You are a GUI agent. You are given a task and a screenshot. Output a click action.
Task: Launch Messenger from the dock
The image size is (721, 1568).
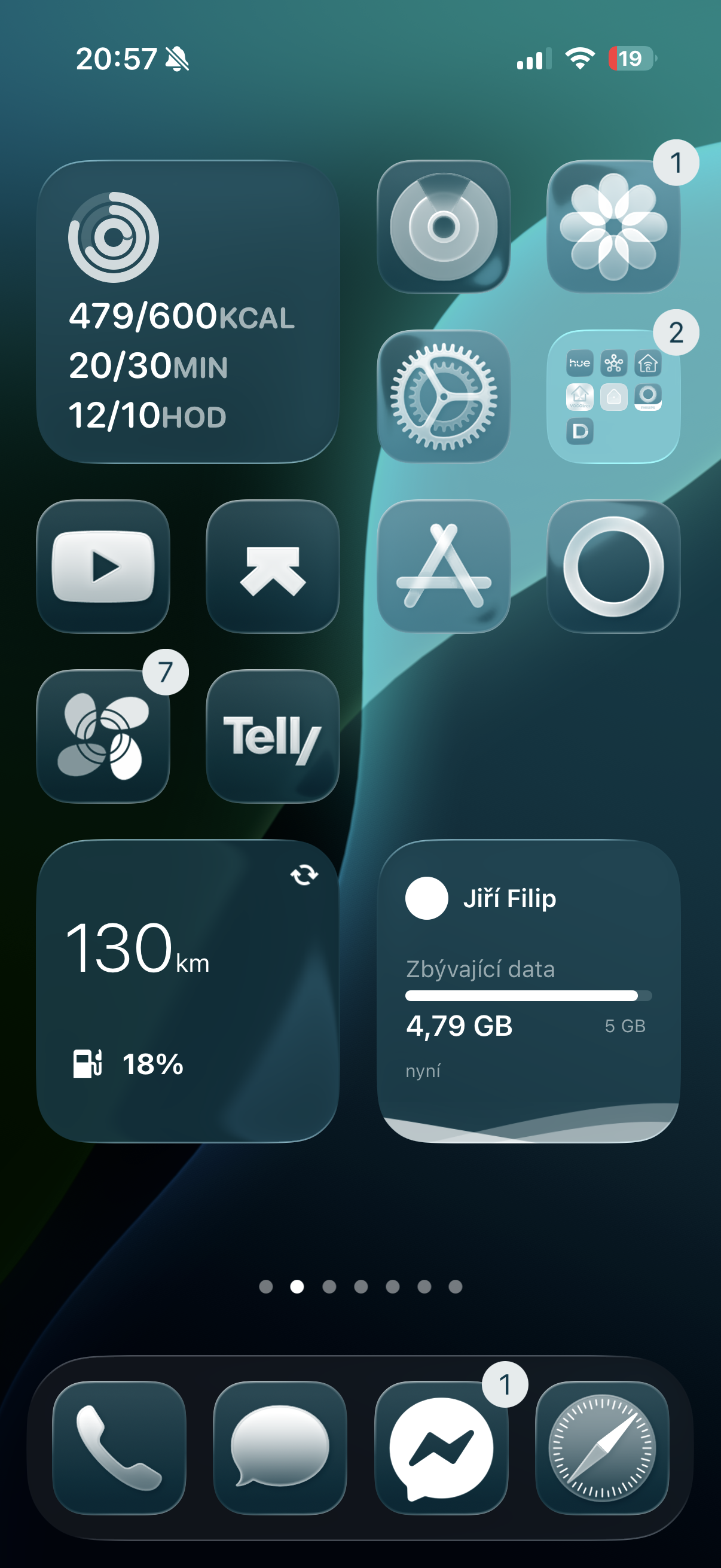coord(441,1447)
